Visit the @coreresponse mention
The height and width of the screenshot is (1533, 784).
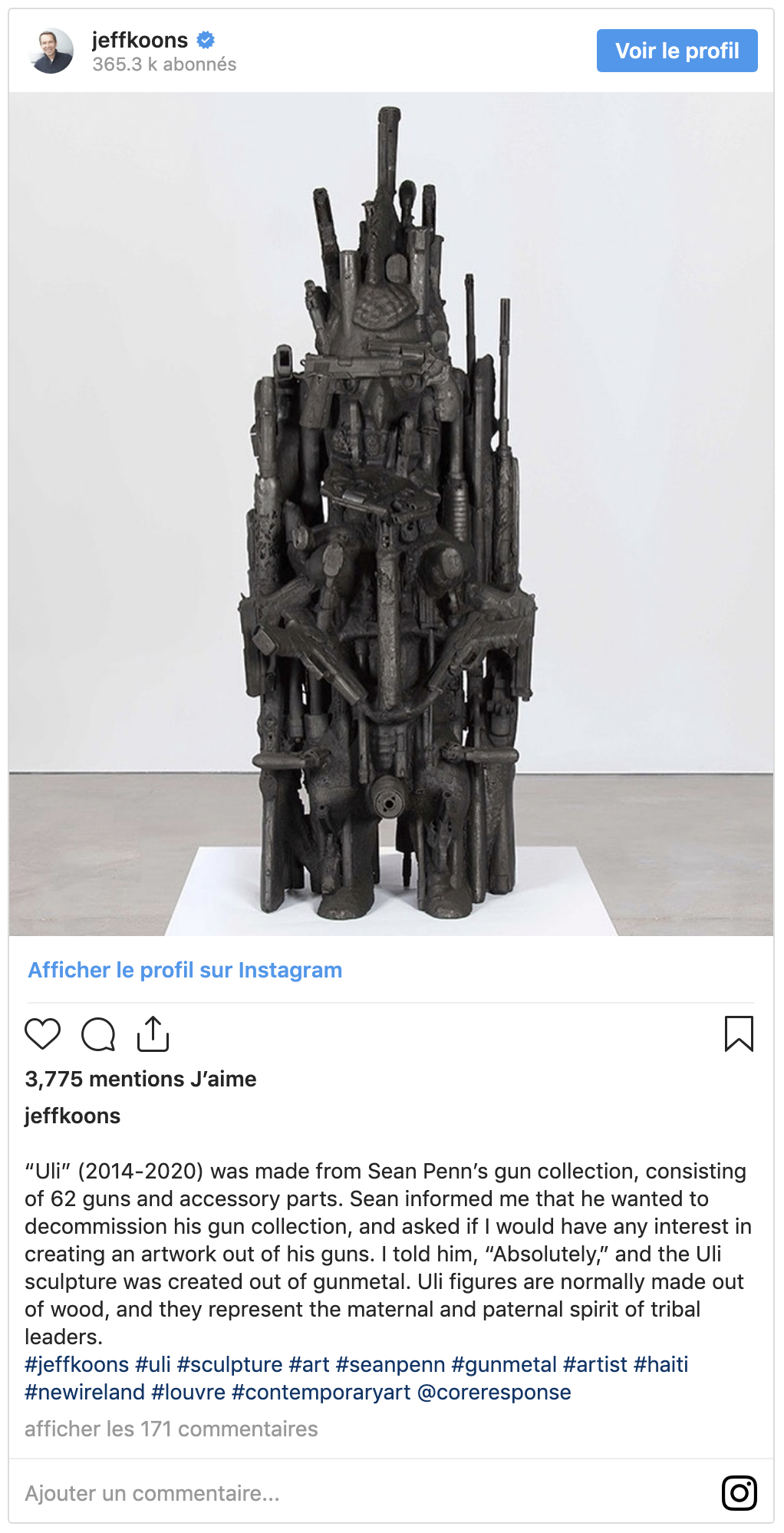[494, 1392]
